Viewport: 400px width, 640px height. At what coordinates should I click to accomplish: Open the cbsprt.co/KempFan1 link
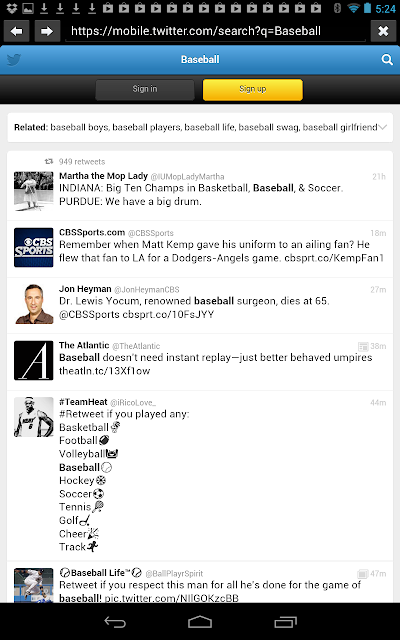tap(334, 258)
